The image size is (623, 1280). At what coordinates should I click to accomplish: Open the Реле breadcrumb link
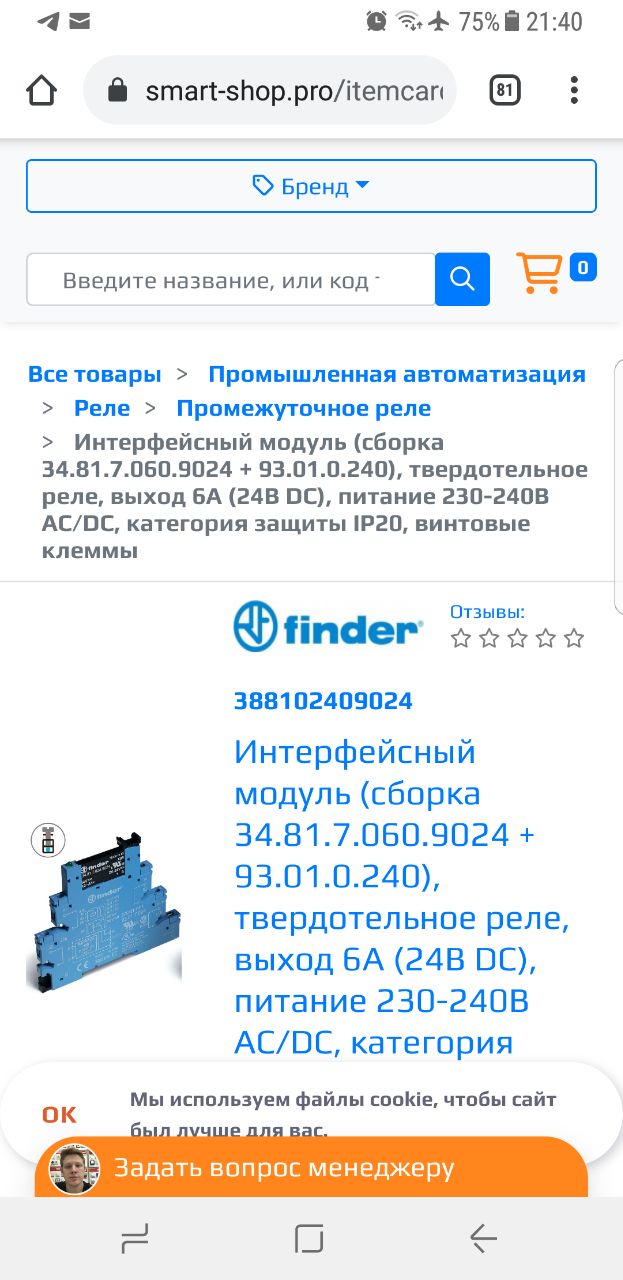(x=102, y=408)
